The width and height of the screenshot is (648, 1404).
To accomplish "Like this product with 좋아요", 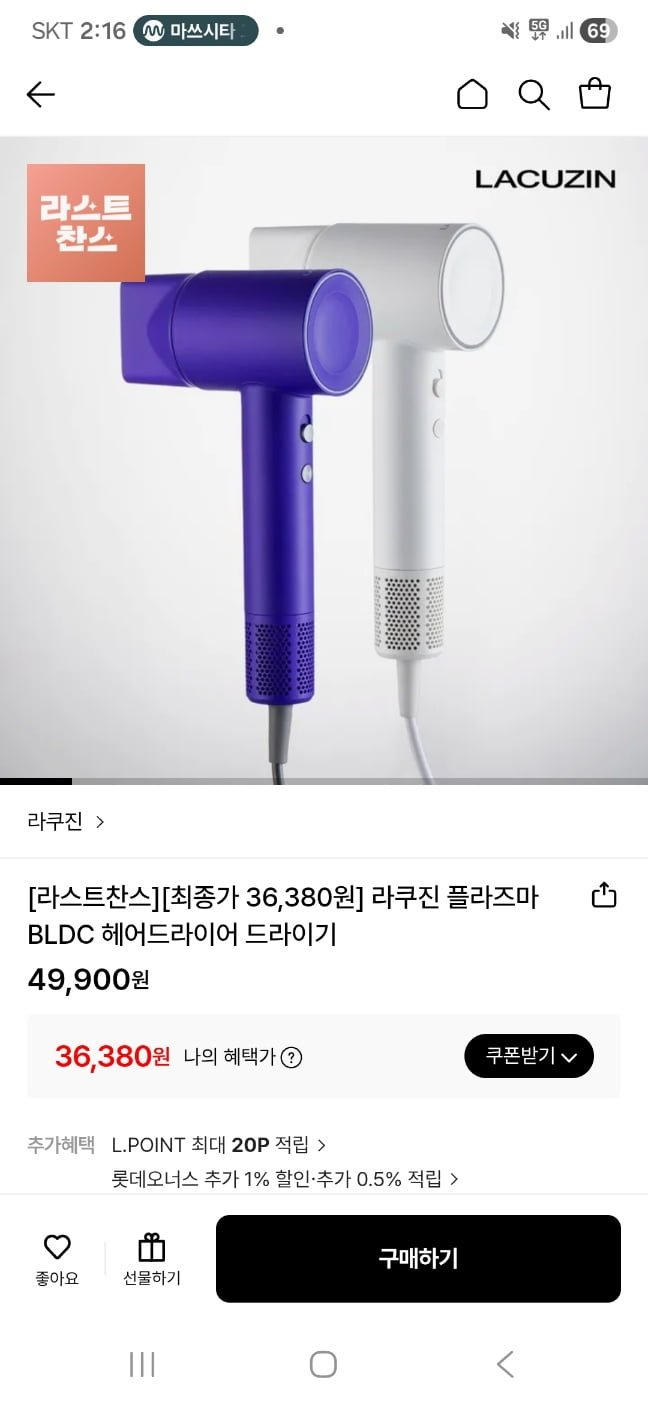I will click(57, 1258).
